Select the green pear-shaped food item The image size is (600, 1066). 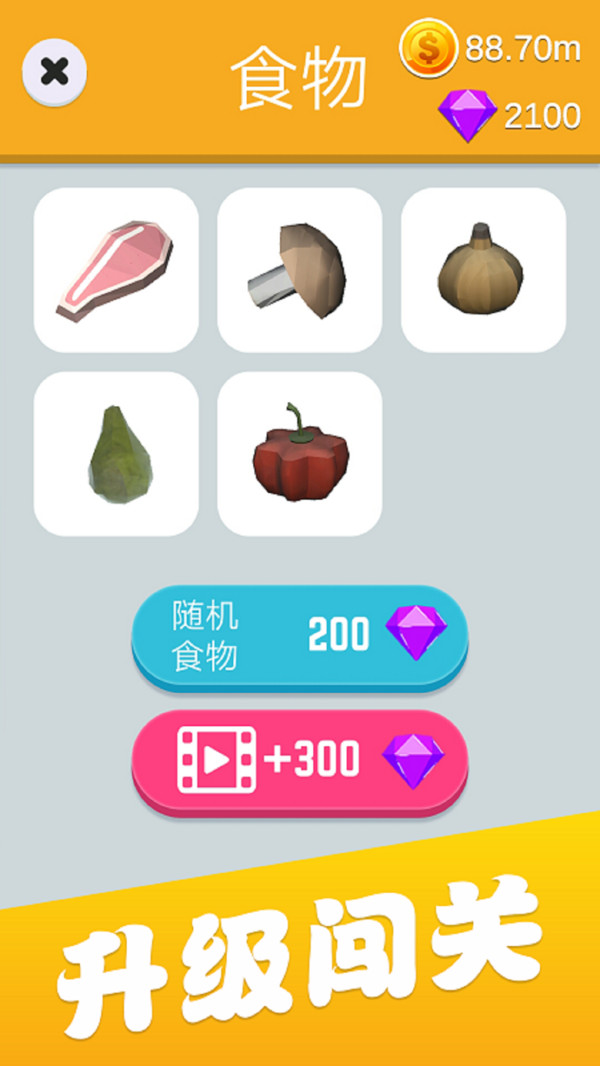116,454
